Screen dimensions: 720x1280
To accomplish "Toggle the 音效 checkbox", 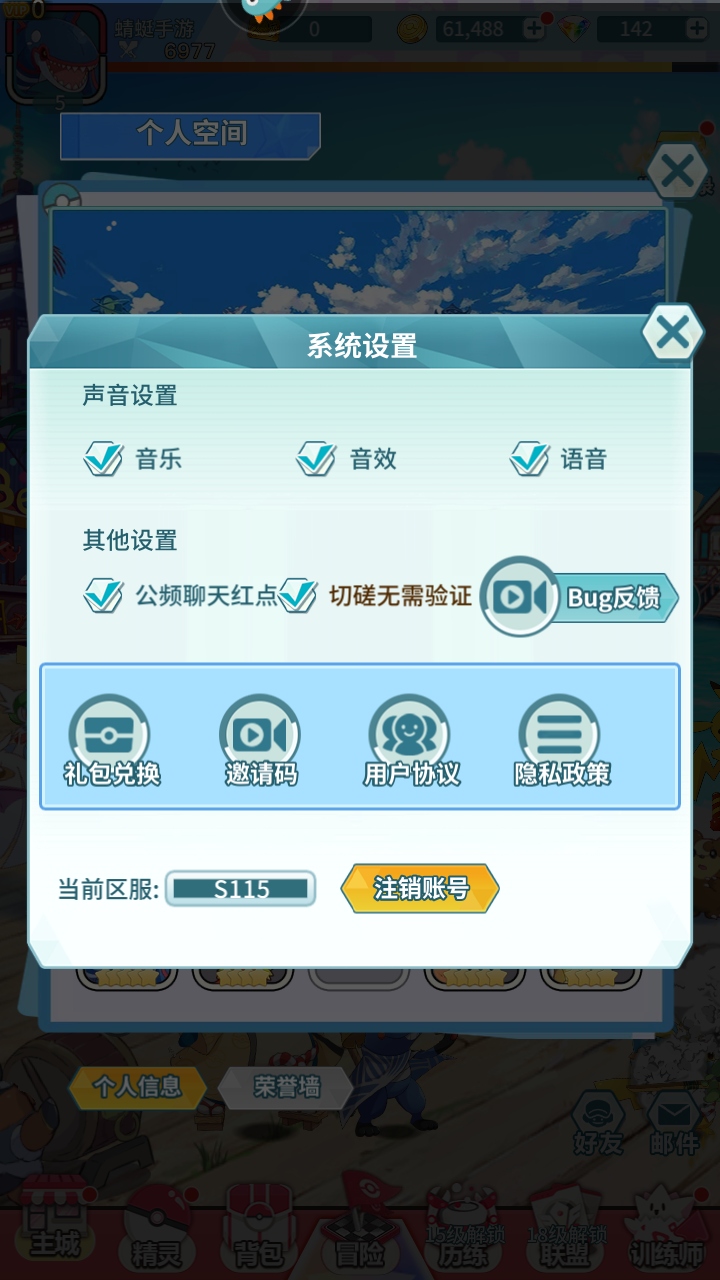I will pos(316,459).
